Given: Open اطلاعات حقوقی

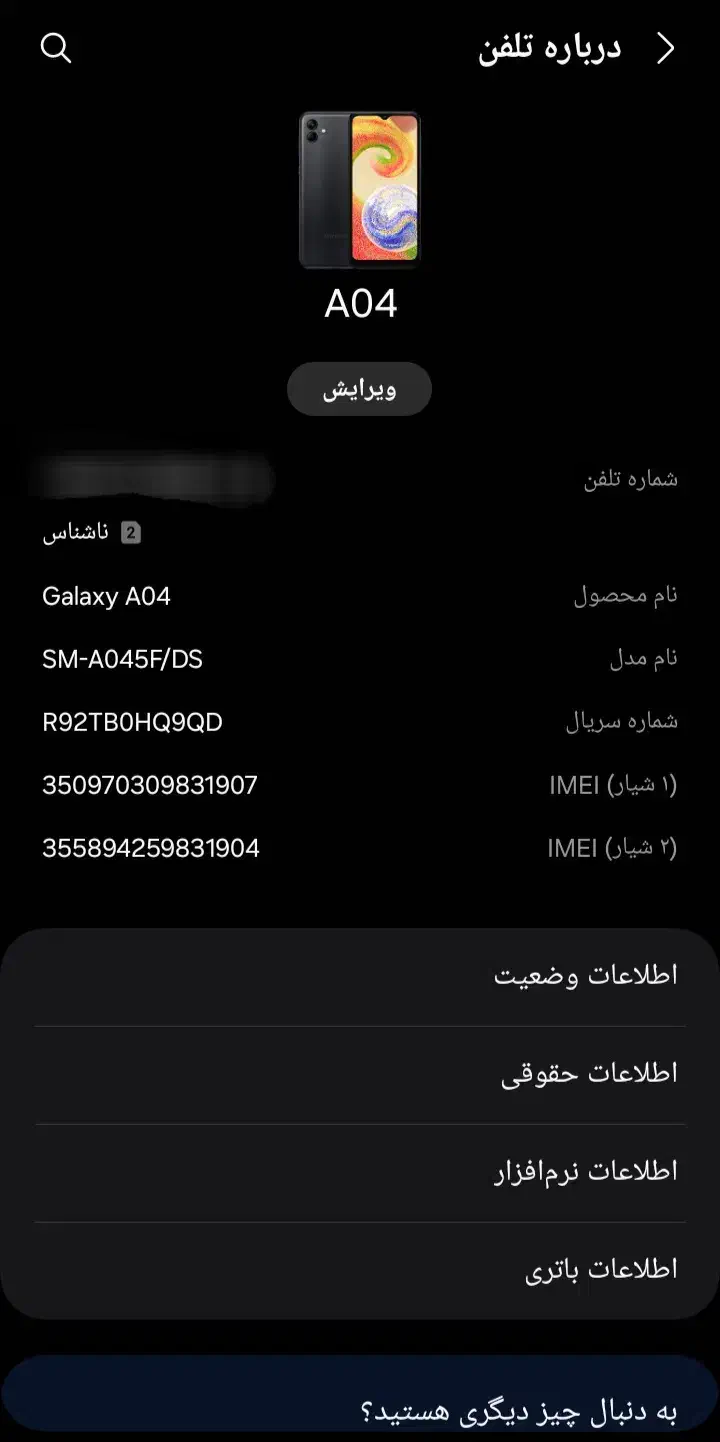Looking at the screenshot, I should coord(360,1074).
